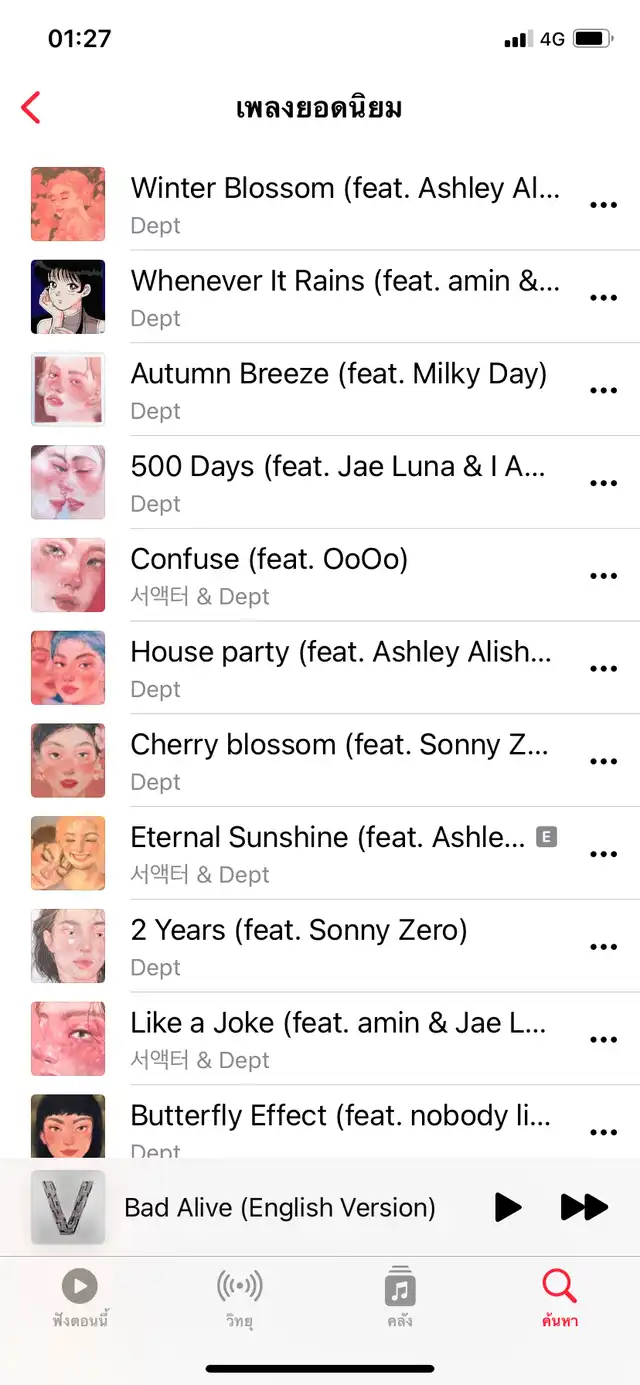
Task: Open more options for Eternal Sunshine
Action: (x=603, y=854)
